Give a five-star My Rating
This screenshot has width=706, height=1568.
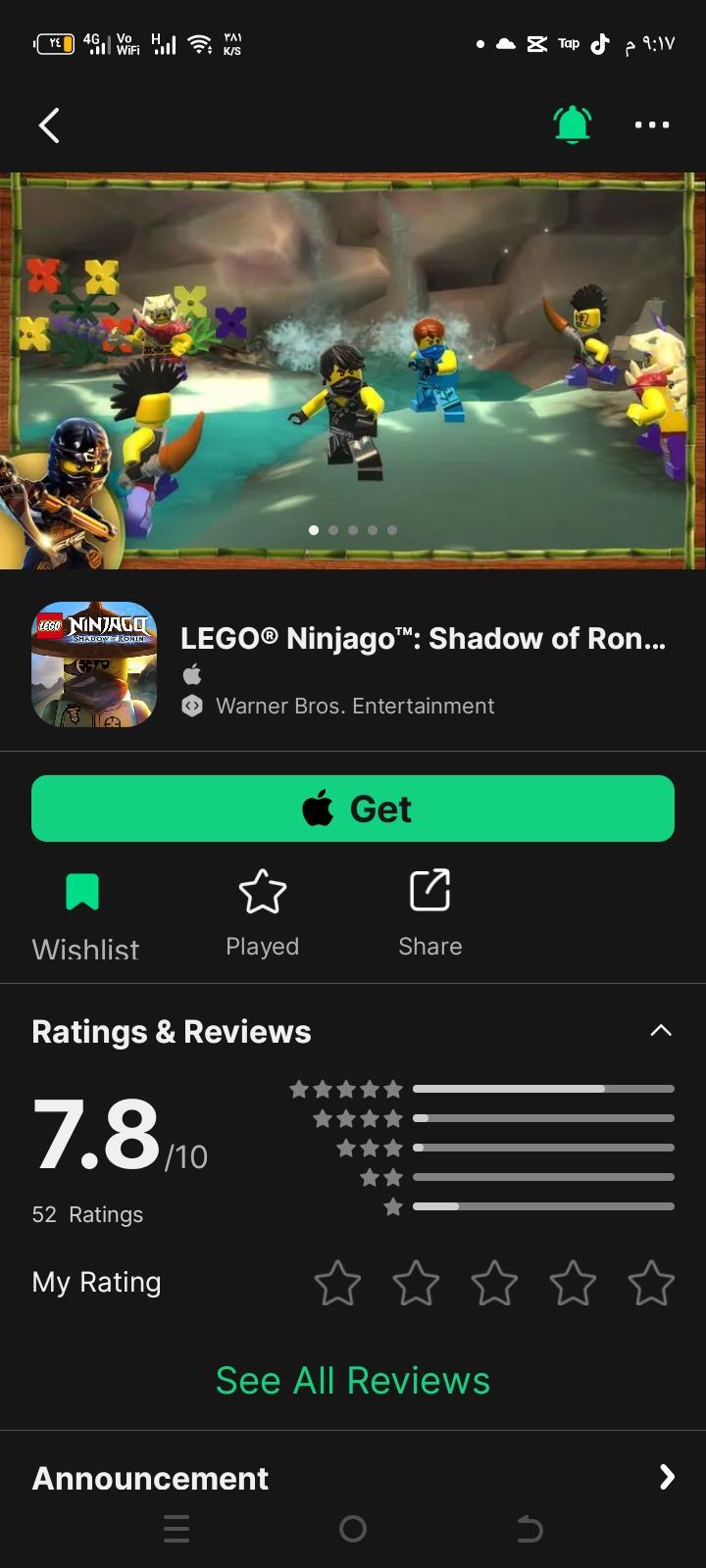[x=651, y=1283]
